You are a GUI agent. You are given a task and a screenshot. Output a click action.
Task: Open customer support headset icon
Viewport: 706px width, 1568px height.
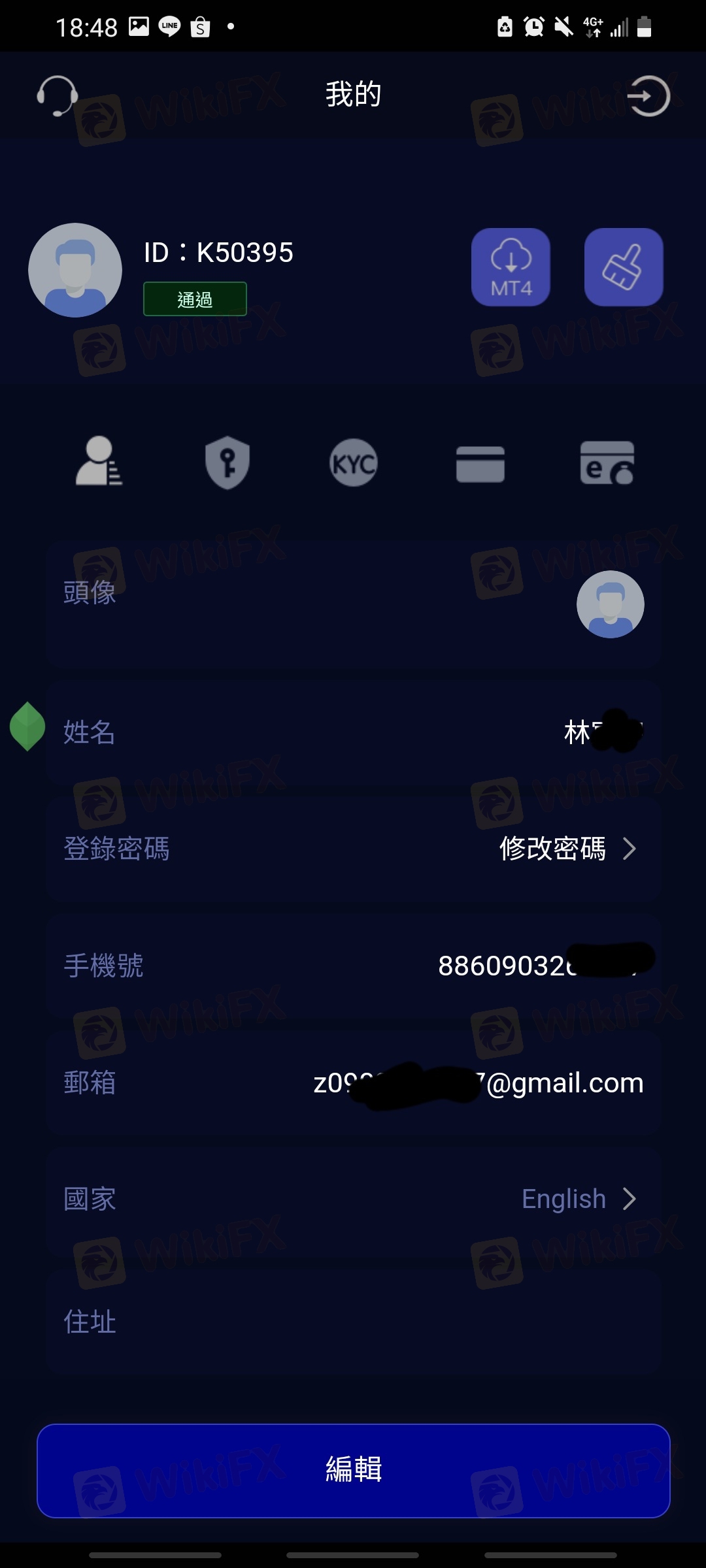[x=58, y=96]
